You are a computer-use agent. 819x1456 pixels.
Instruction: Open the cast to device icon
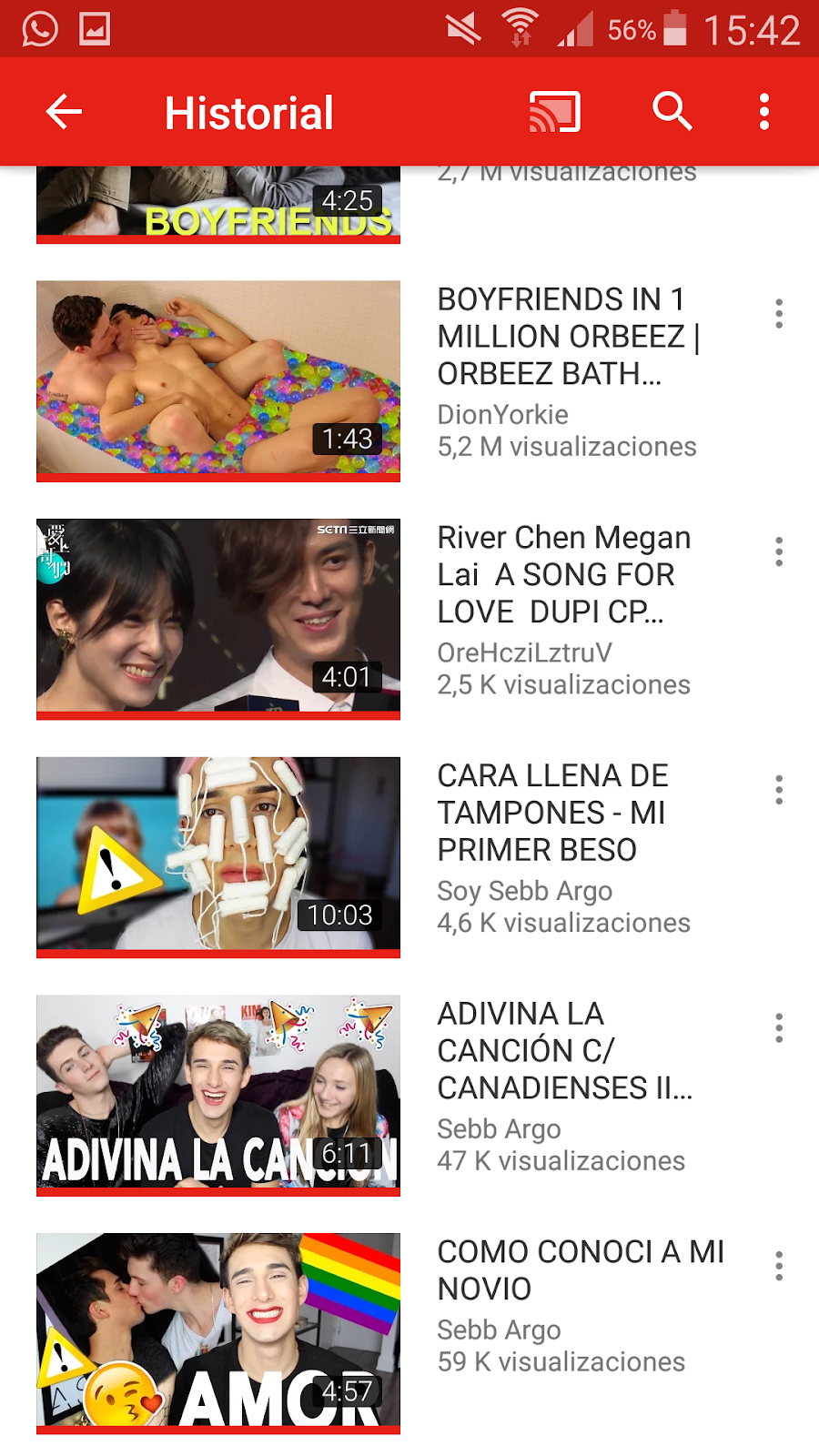[x=554, y=112]
